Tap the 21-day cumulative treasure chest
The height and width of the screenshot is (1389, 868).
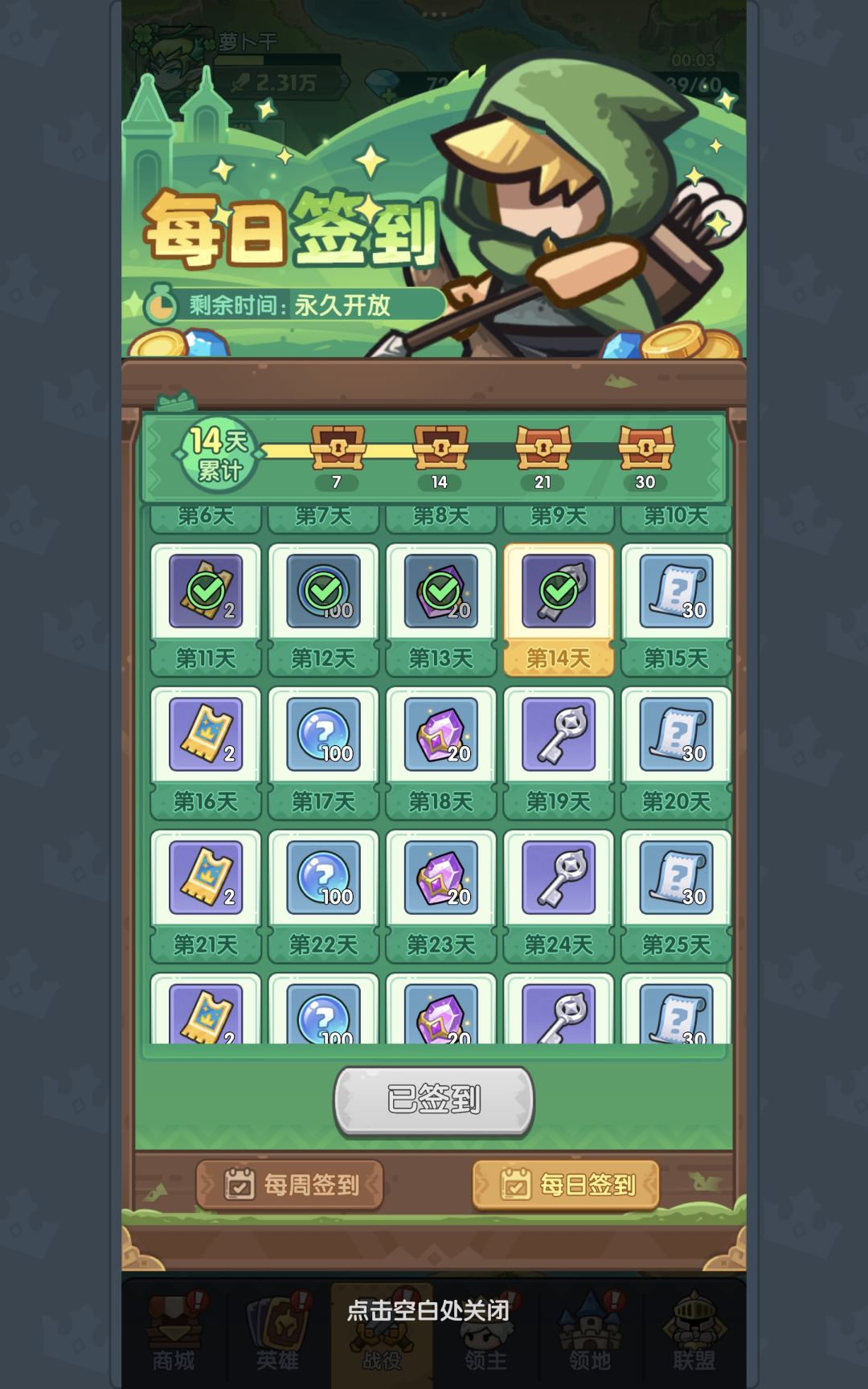pyautogui.click(x=543, y=448)
